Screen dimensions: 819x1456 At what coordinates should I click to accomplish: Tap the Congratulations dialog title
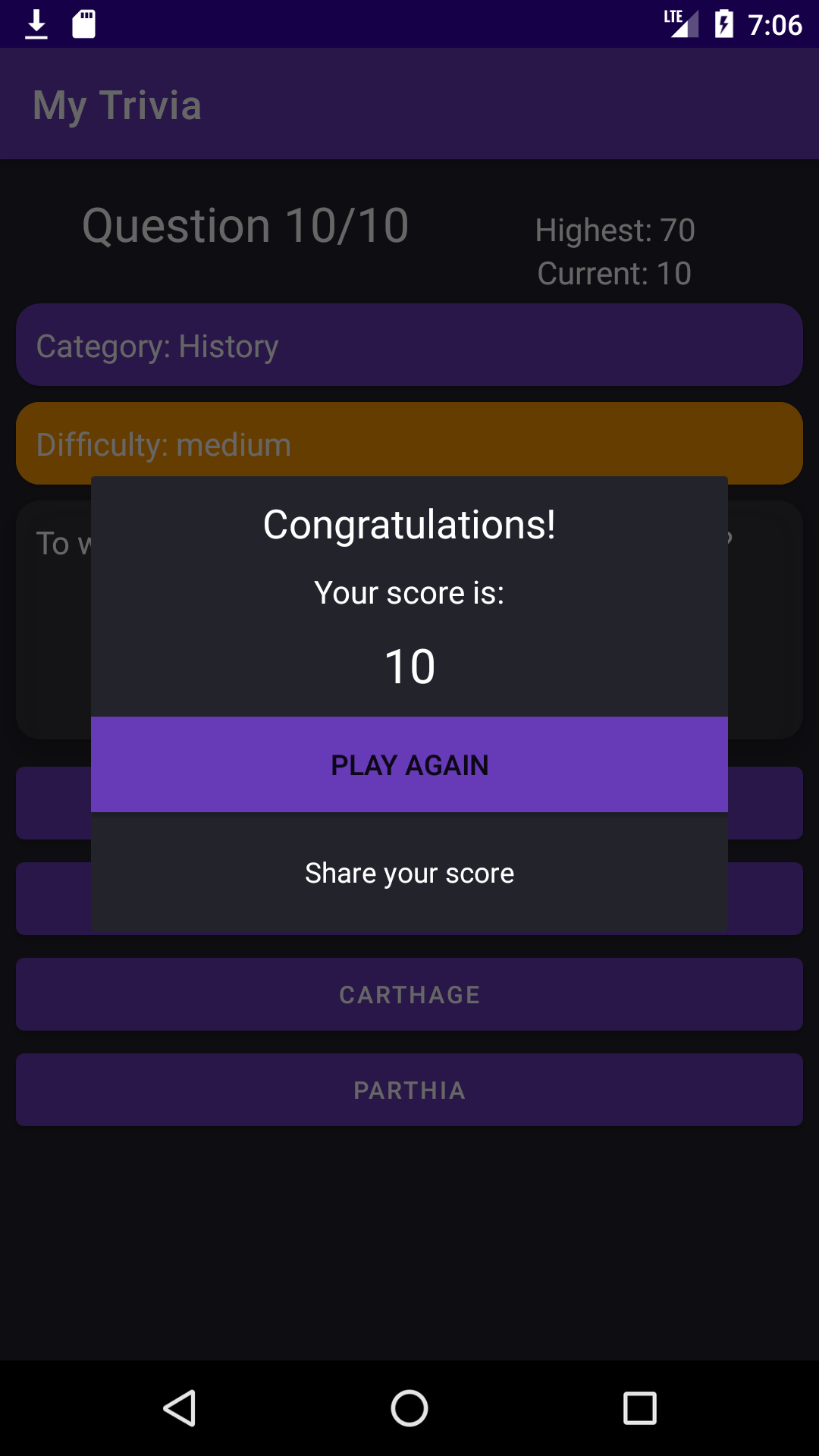[409, 525]
